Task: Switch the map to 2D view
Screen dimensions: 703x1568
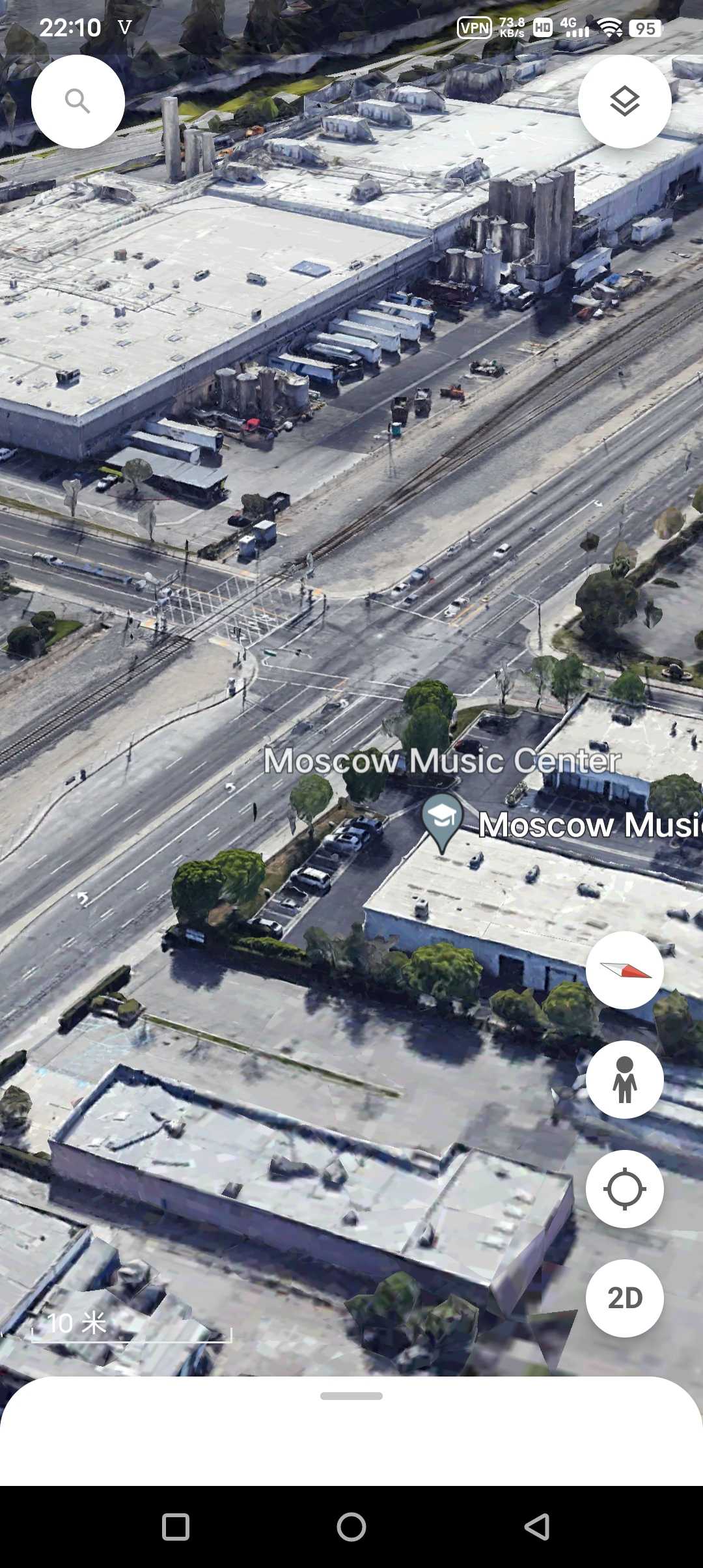Action: (624, 1298)
